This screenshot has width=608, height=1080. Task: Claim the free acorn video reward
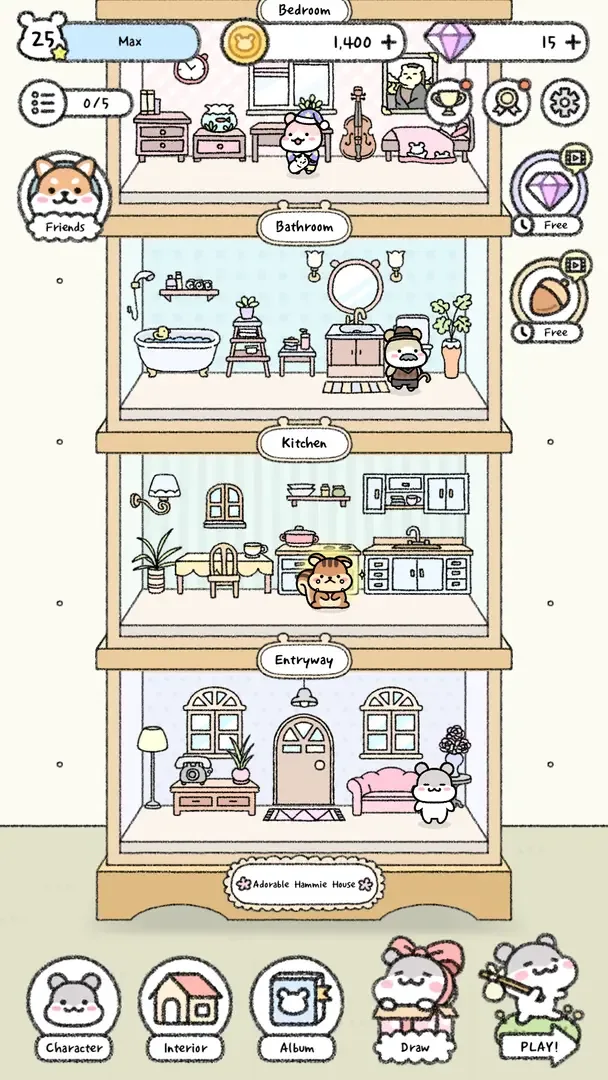(x=549, y=298)
